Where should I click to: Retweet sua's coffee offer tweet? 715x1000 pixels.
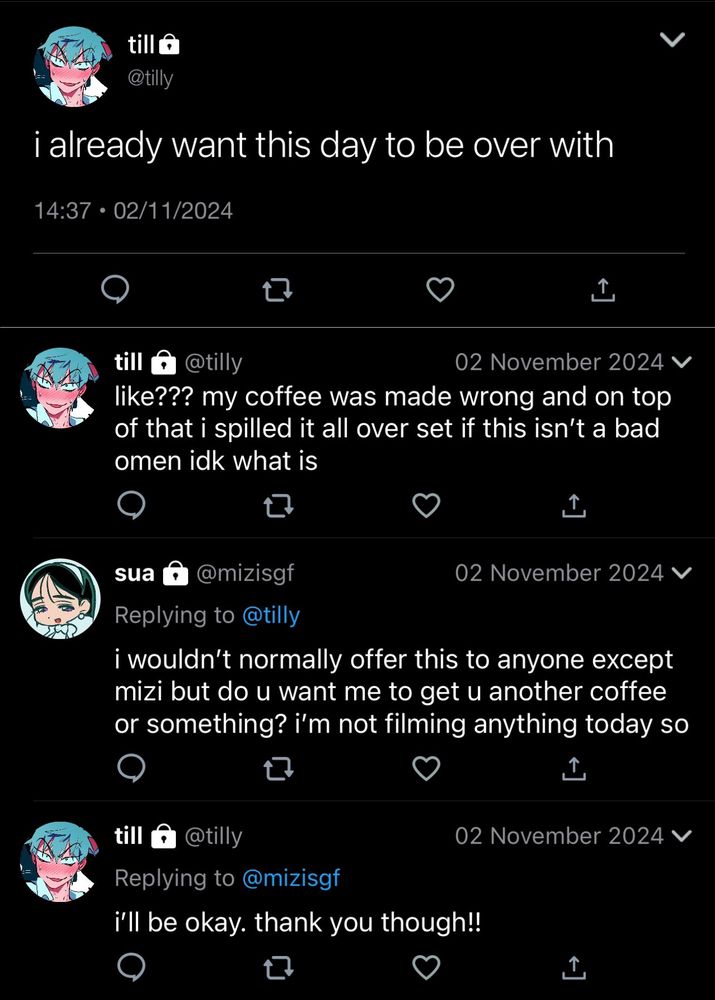279,769
